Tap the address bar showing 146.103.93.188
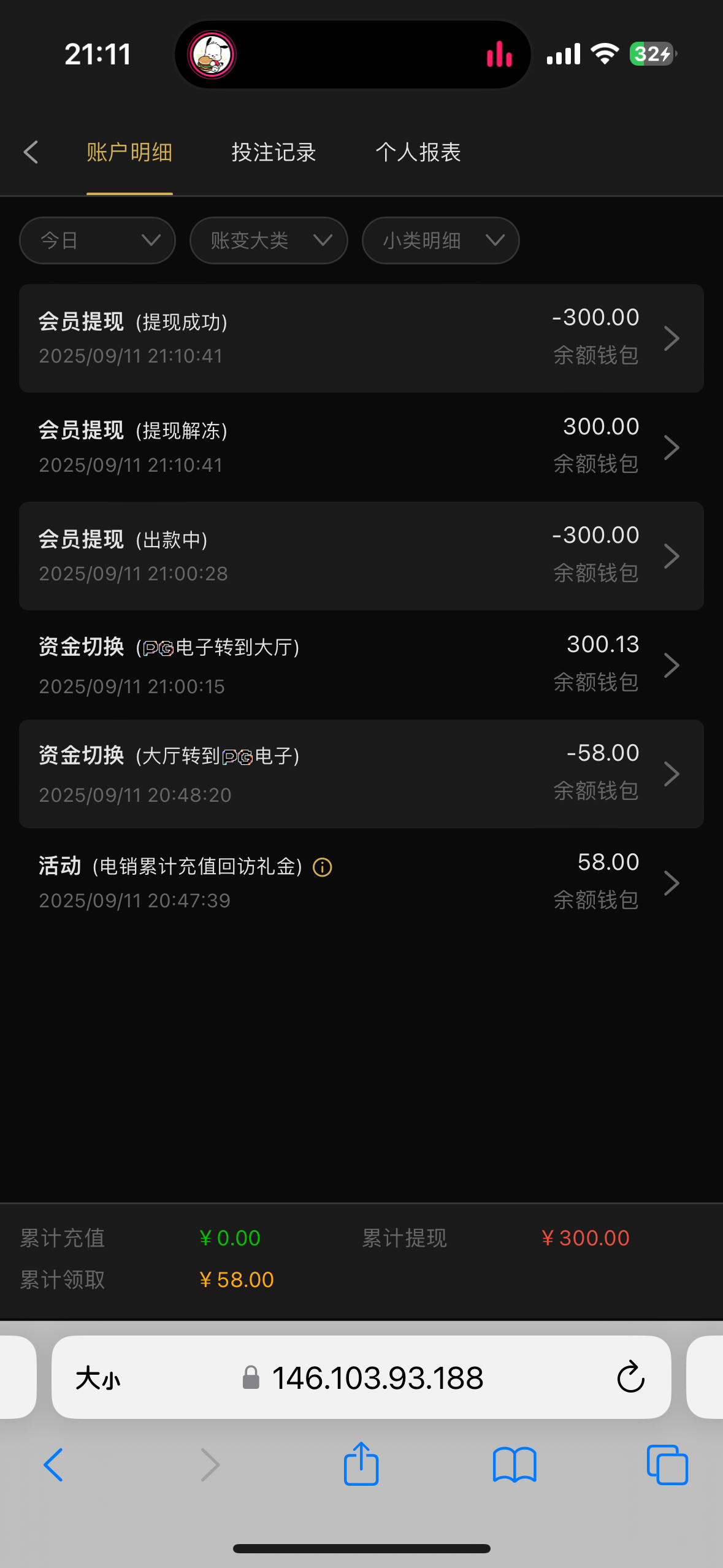The width and height of the screenshot is (723, 1568). tap(377, 1378)
